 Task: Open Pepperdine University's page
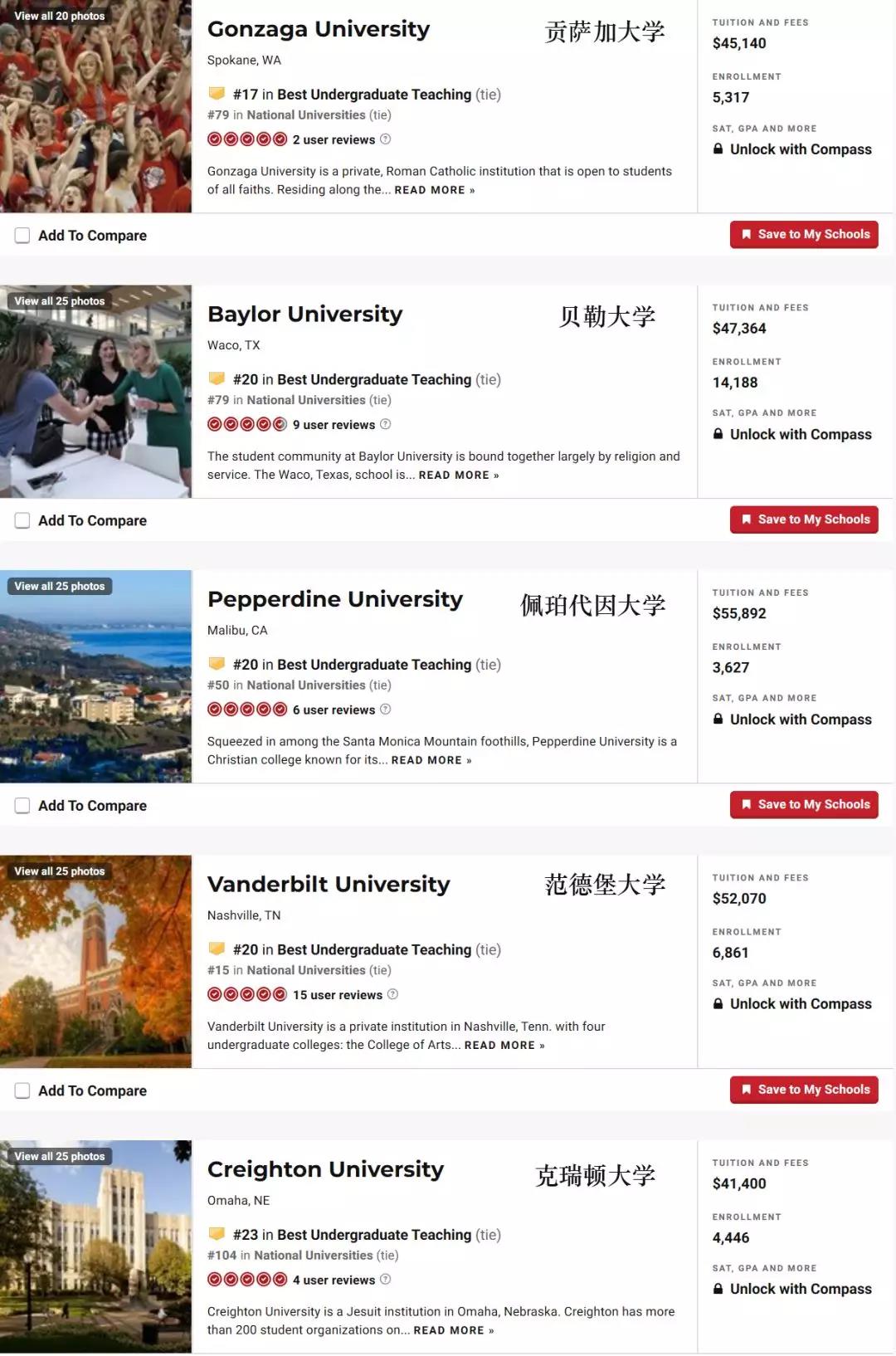click(x=334, y=599)
